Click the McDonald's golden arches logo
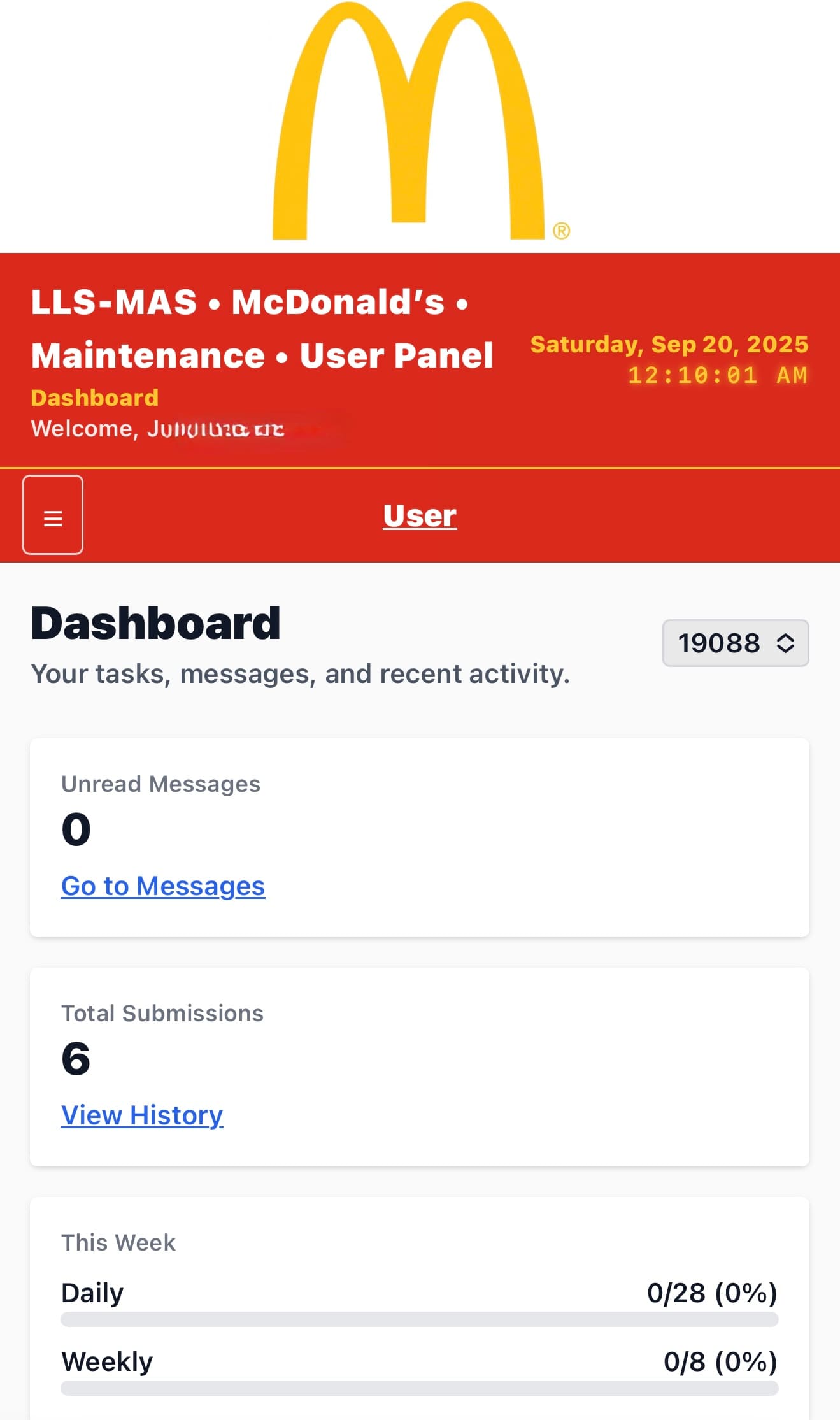Screen dimensions: 840x1420 pos(420,121)
